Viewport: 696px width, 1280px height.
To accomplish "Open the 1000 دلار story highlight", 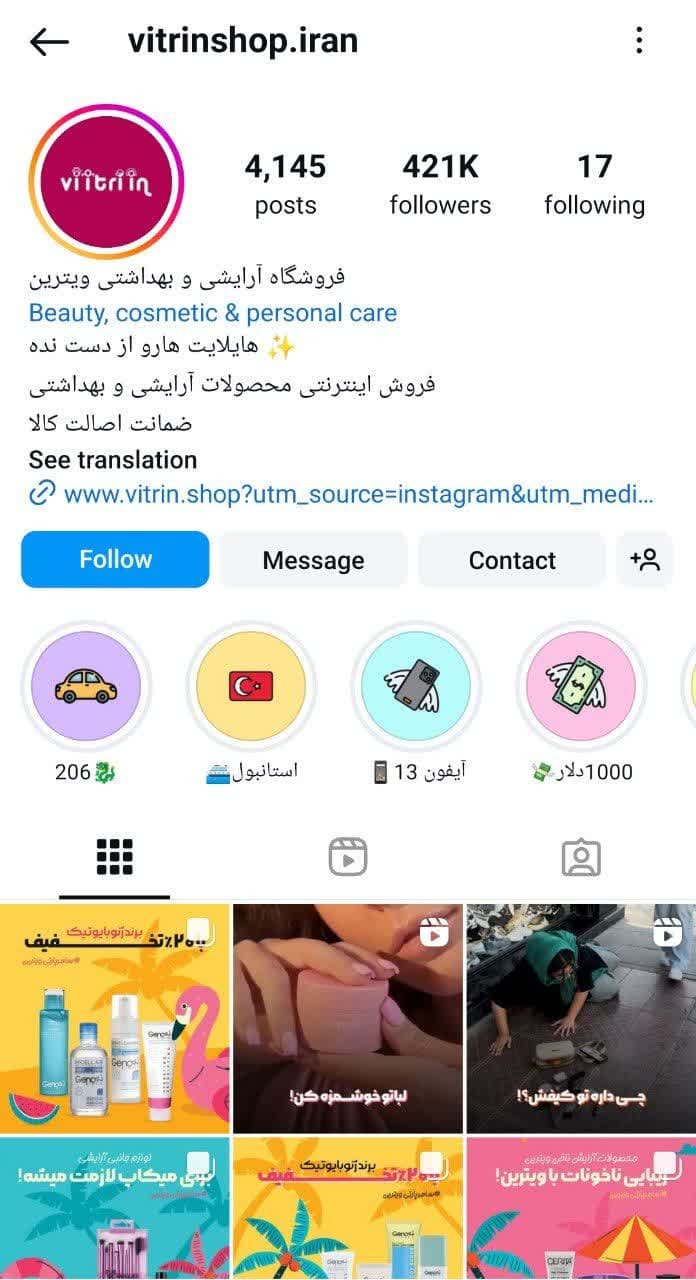I will point(580,687).
